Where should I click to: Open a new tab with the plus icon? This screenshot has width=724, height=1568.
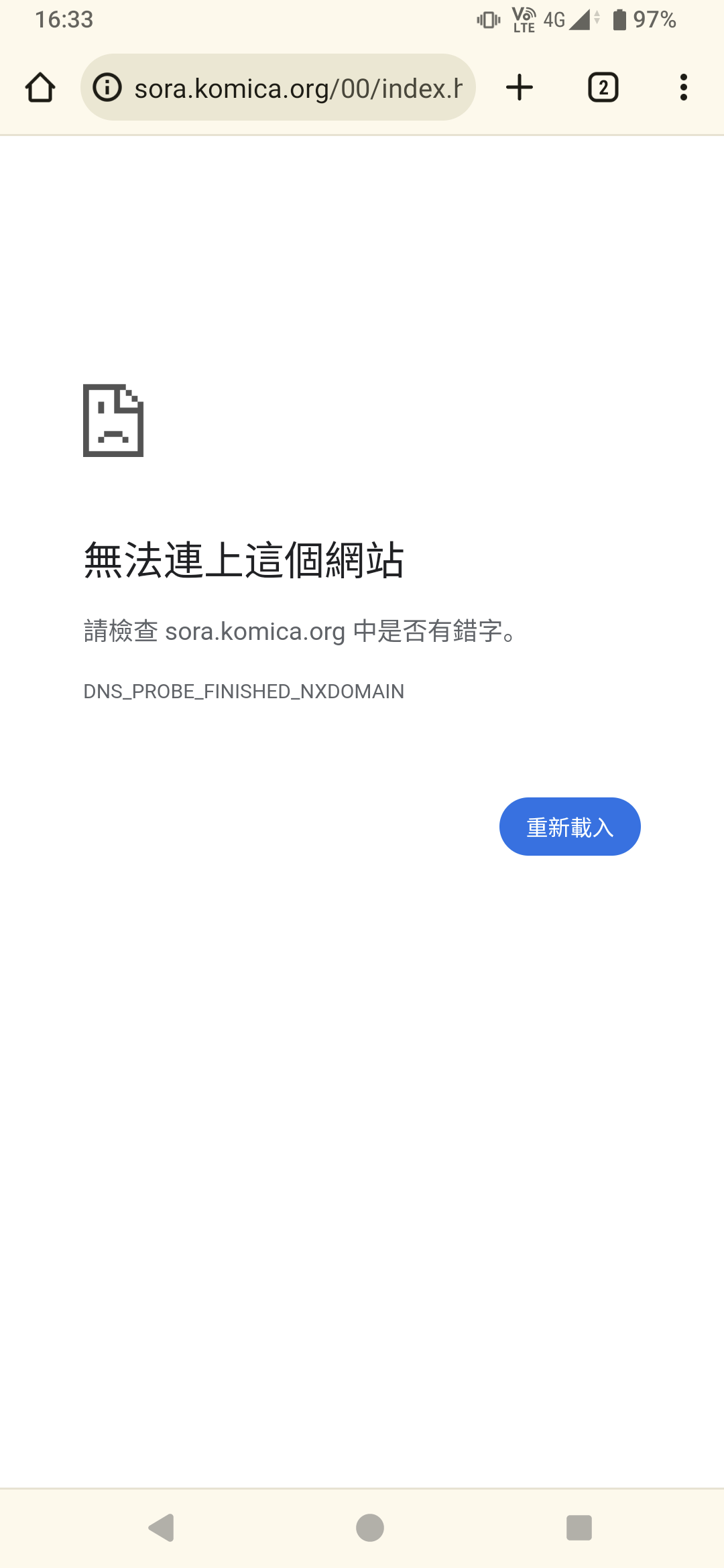tap(520, 88)
